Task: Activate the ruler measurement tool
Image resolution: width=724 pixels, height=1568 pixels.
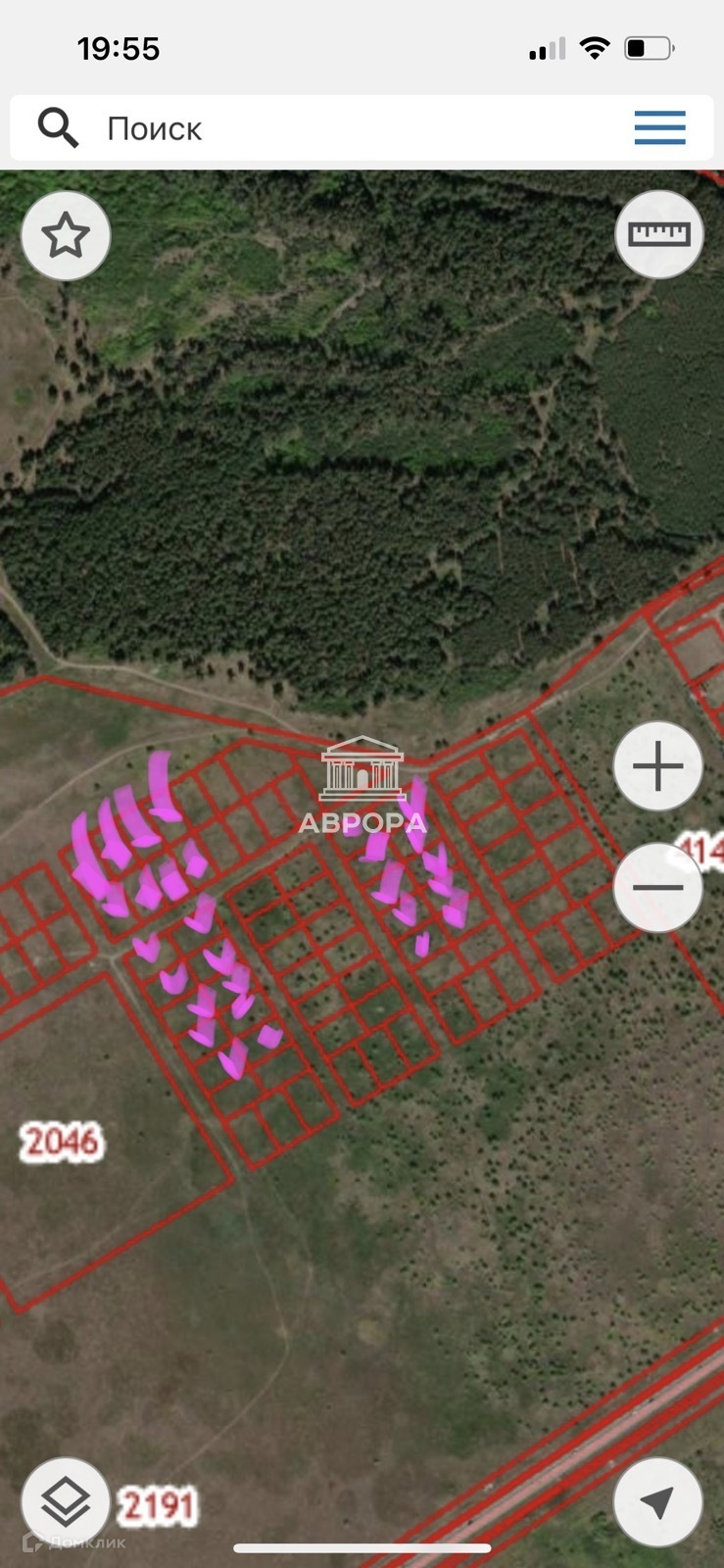Action: pos(658,235)
